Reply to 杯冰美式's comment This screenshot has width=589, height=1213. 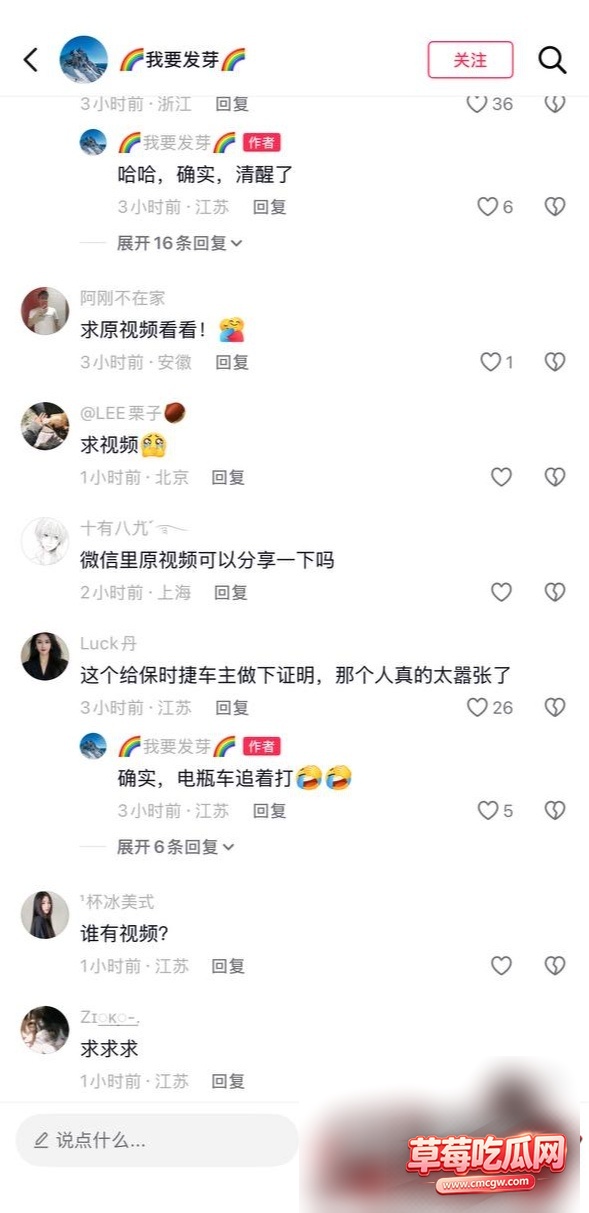click(228, 966)
